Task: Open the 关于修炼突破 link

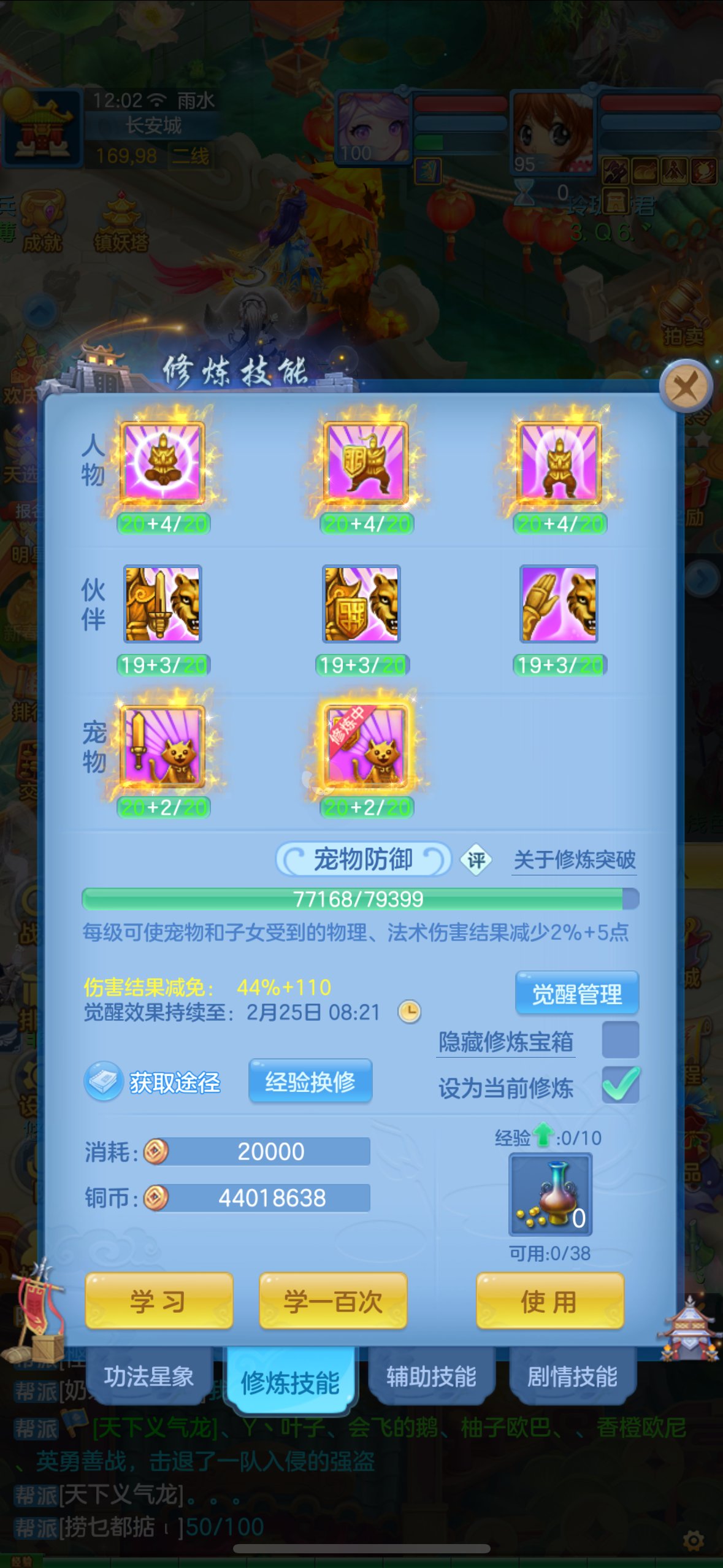Action: 574,859
